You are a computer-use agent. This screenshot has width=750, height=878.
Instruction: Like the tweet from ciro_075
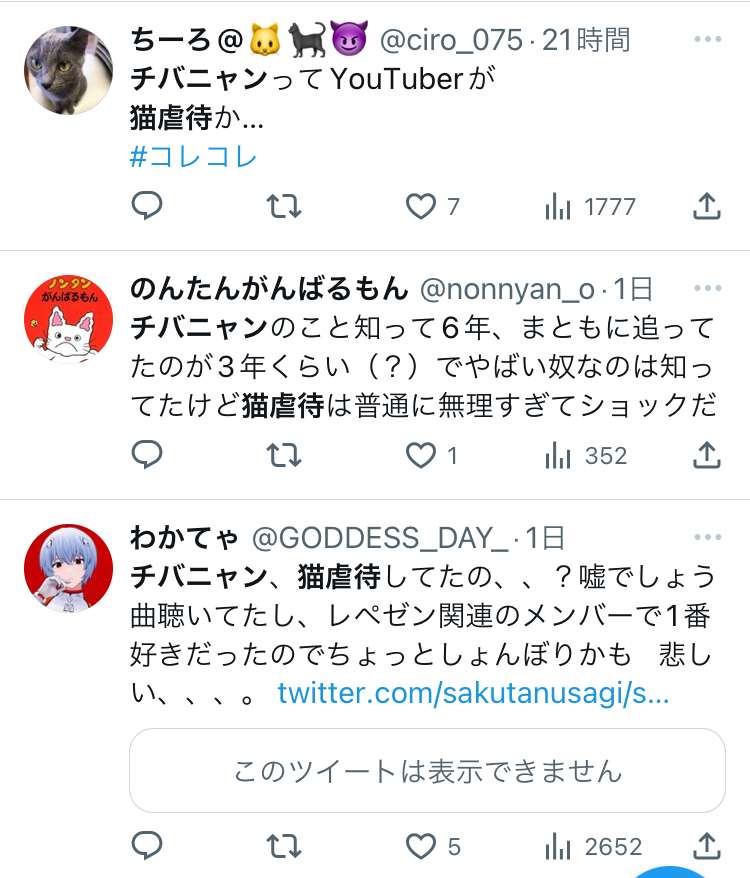tap(421, 206)
